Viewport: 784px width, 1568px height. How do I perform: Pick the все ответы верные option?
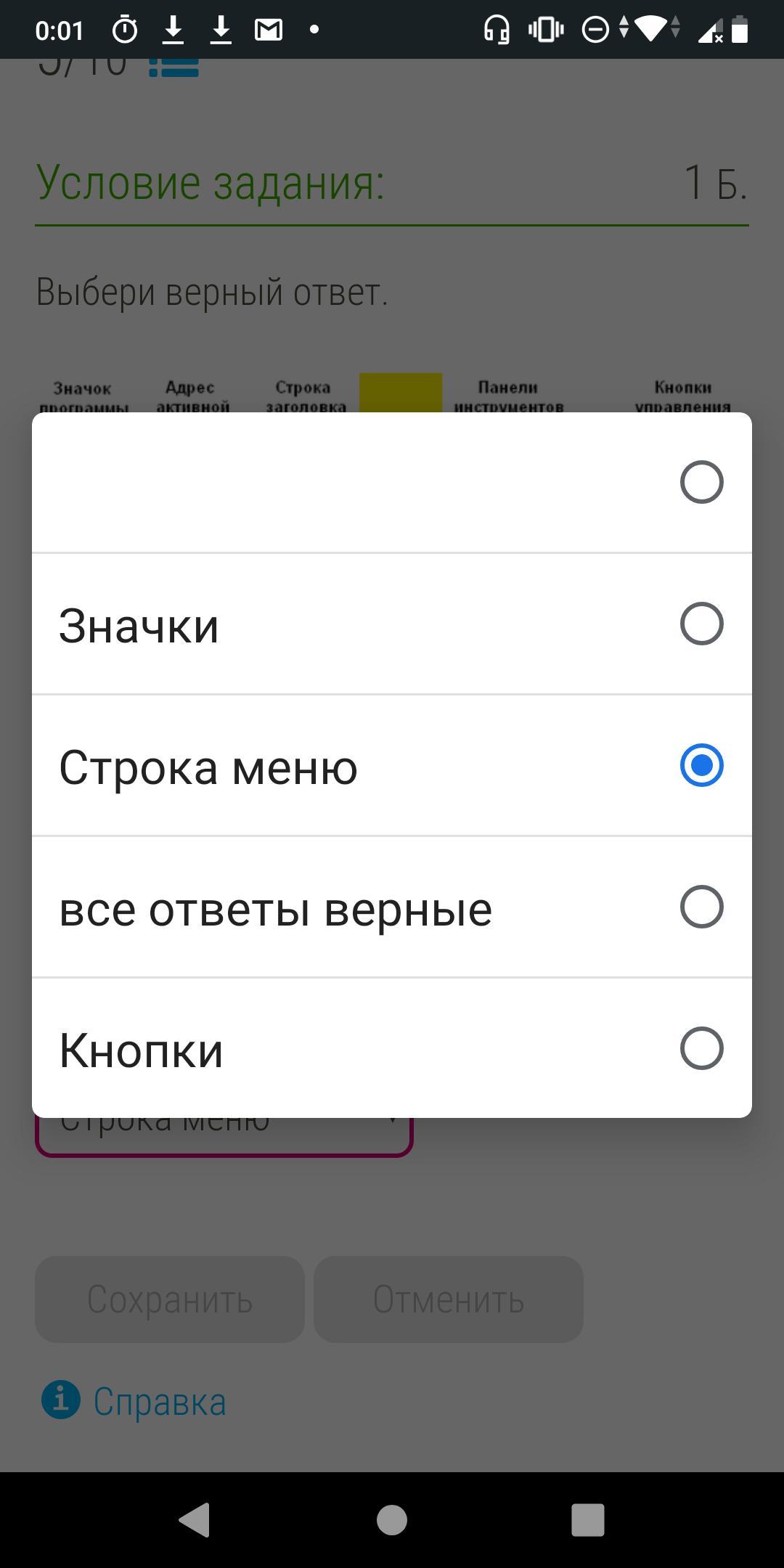392,907
